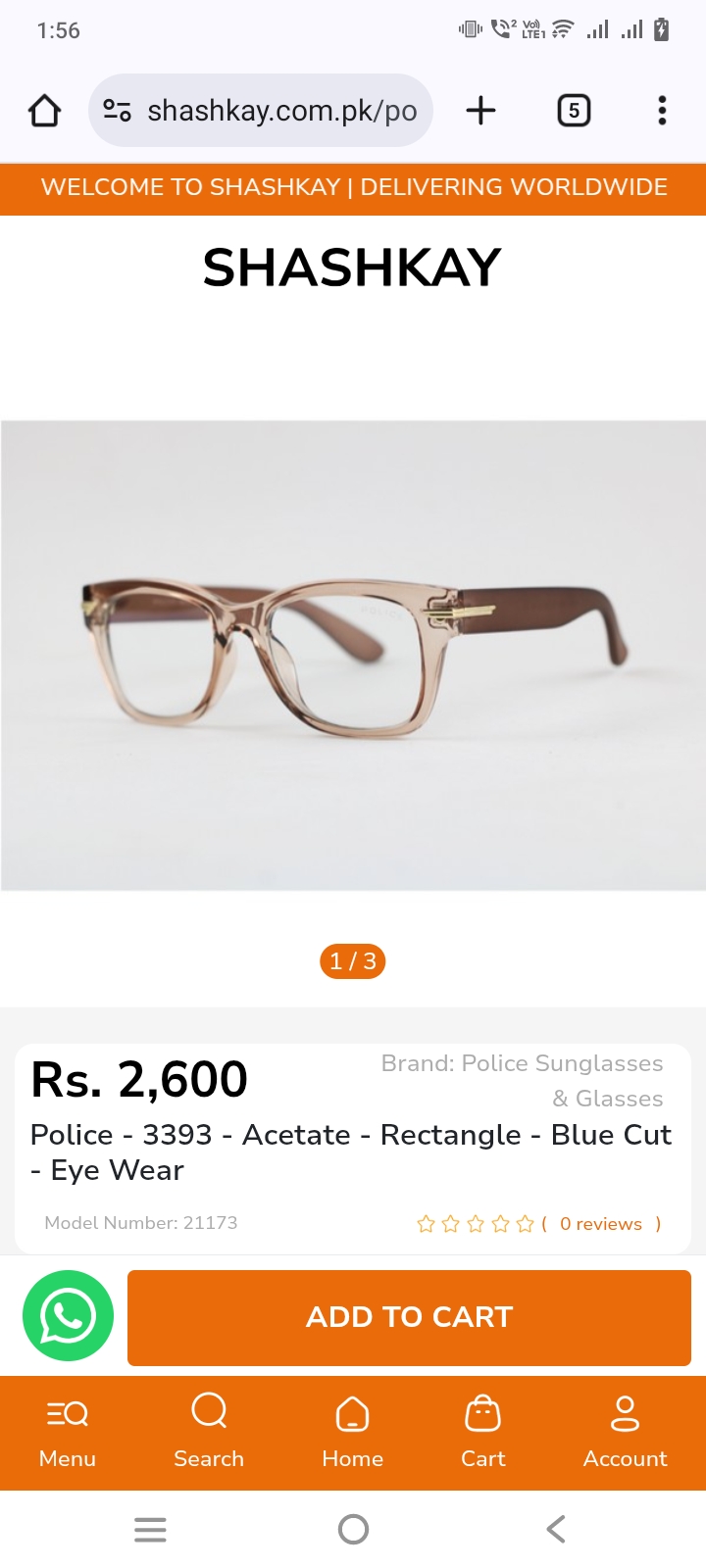Open the Account tab
The width and height of the screenshot is (706, 1568).
pyautogui.click(x=625, y=1432)
